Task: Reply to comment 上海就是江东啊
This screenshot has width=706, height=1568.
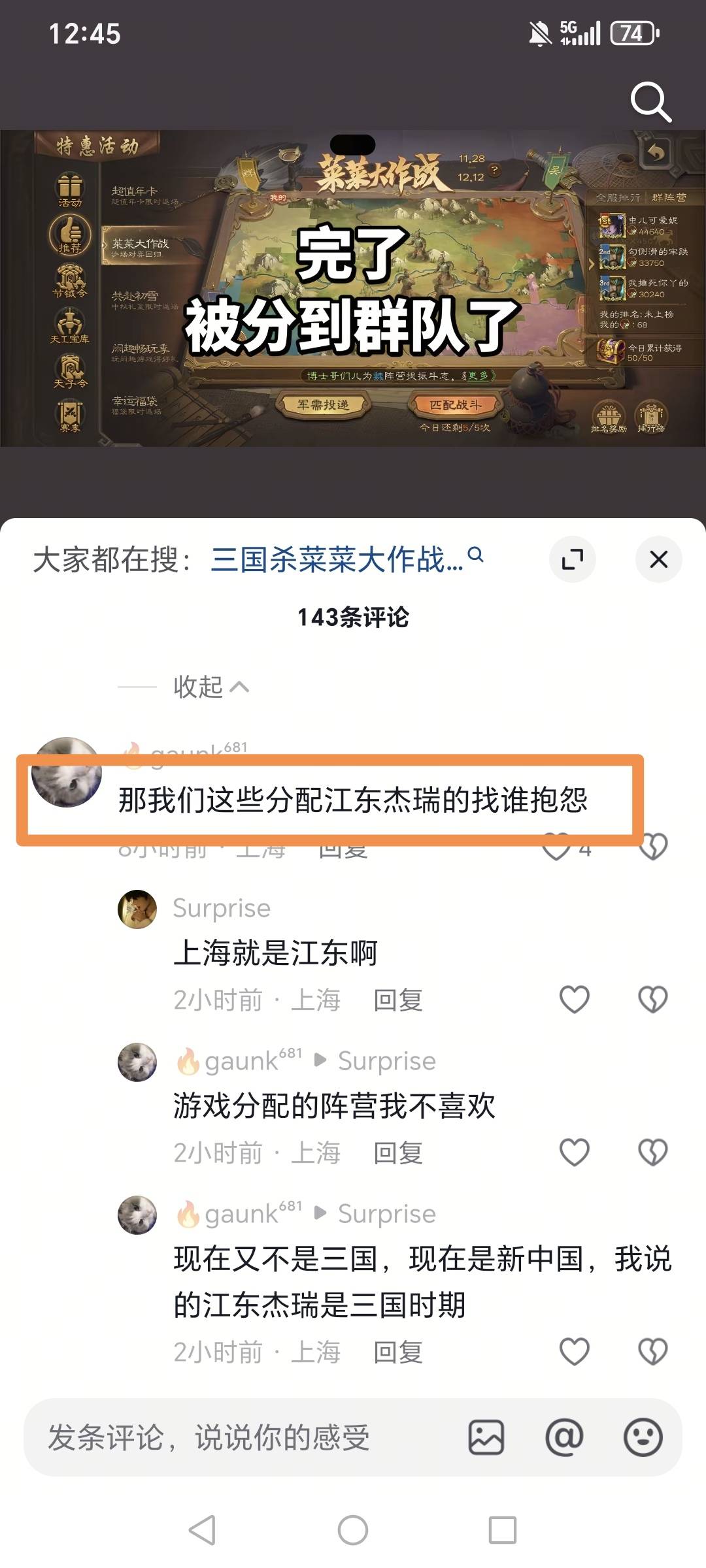Action: click(397, 1000)
